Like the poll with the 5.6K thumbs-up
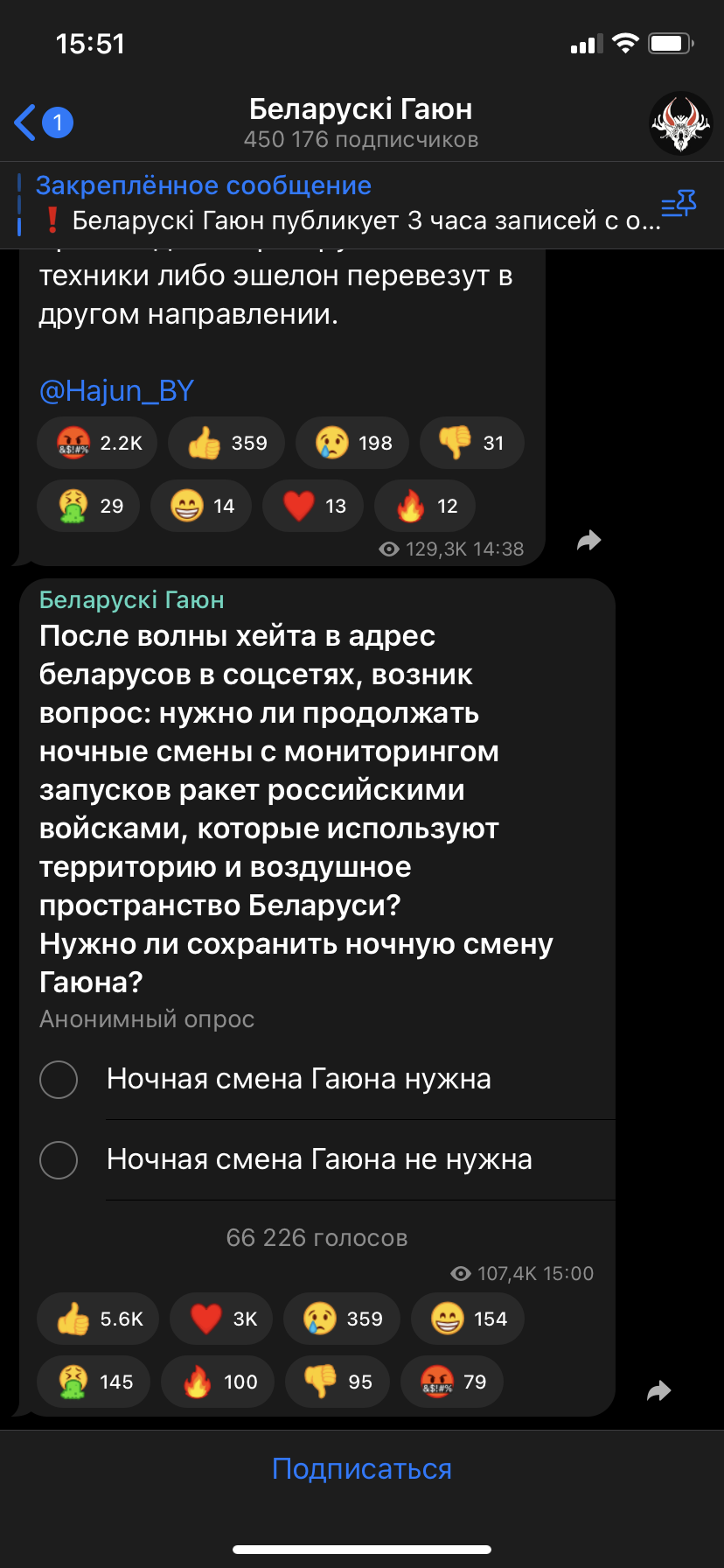 (x=98, y=1319)
